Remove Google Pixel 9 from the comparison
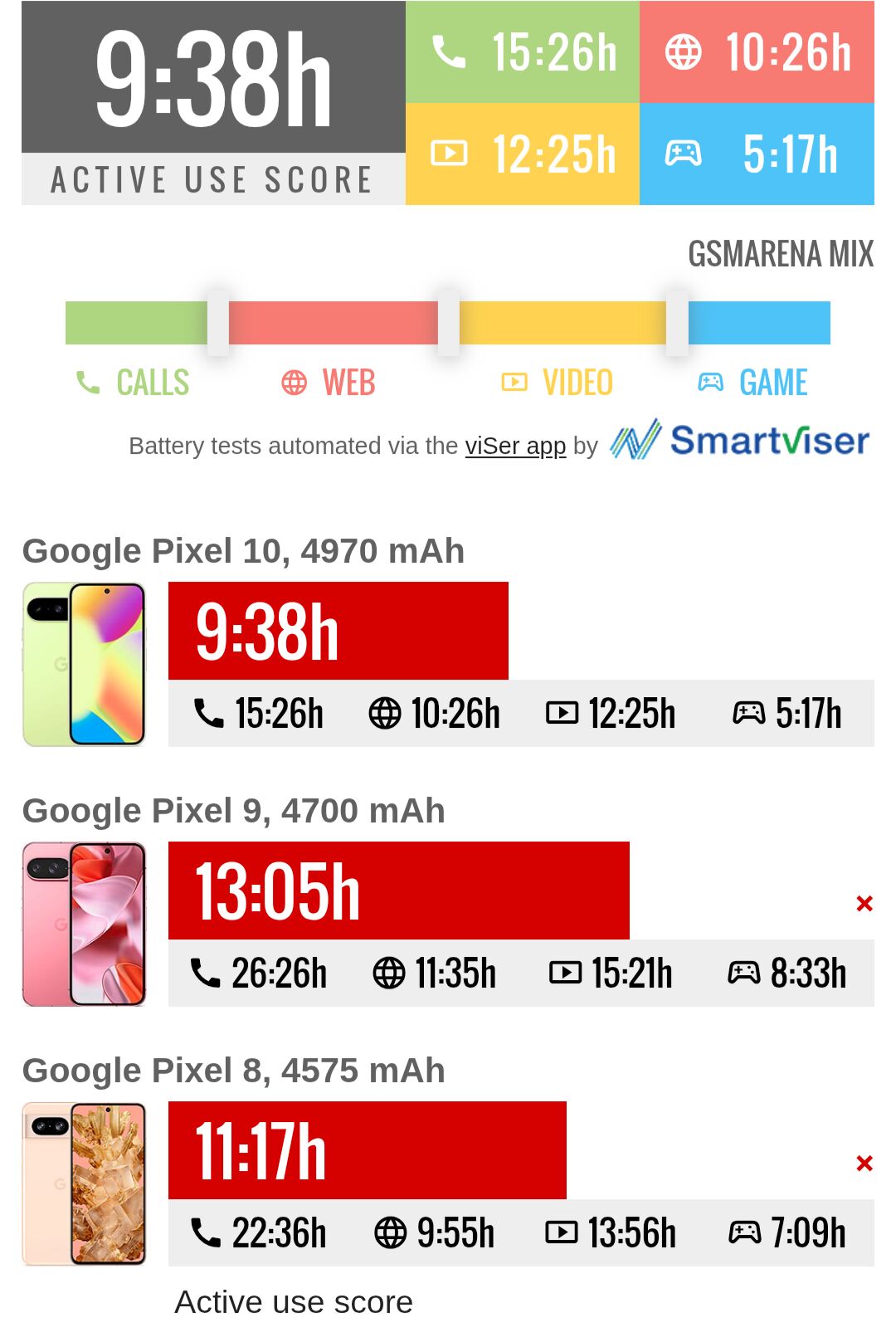Screen dimensions: 896x1337 [864, 904]
